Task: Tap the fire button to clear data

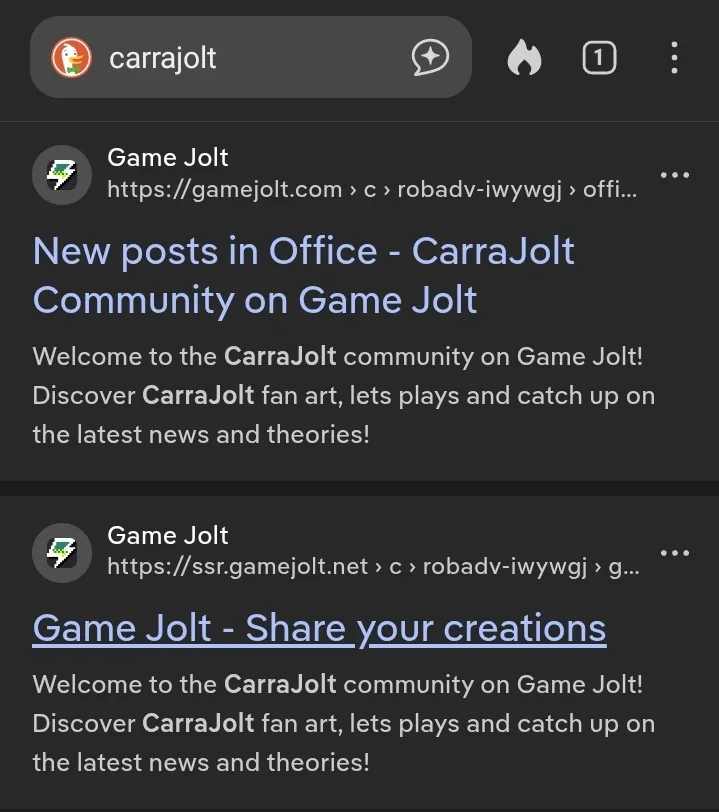Action: [524, 58]
